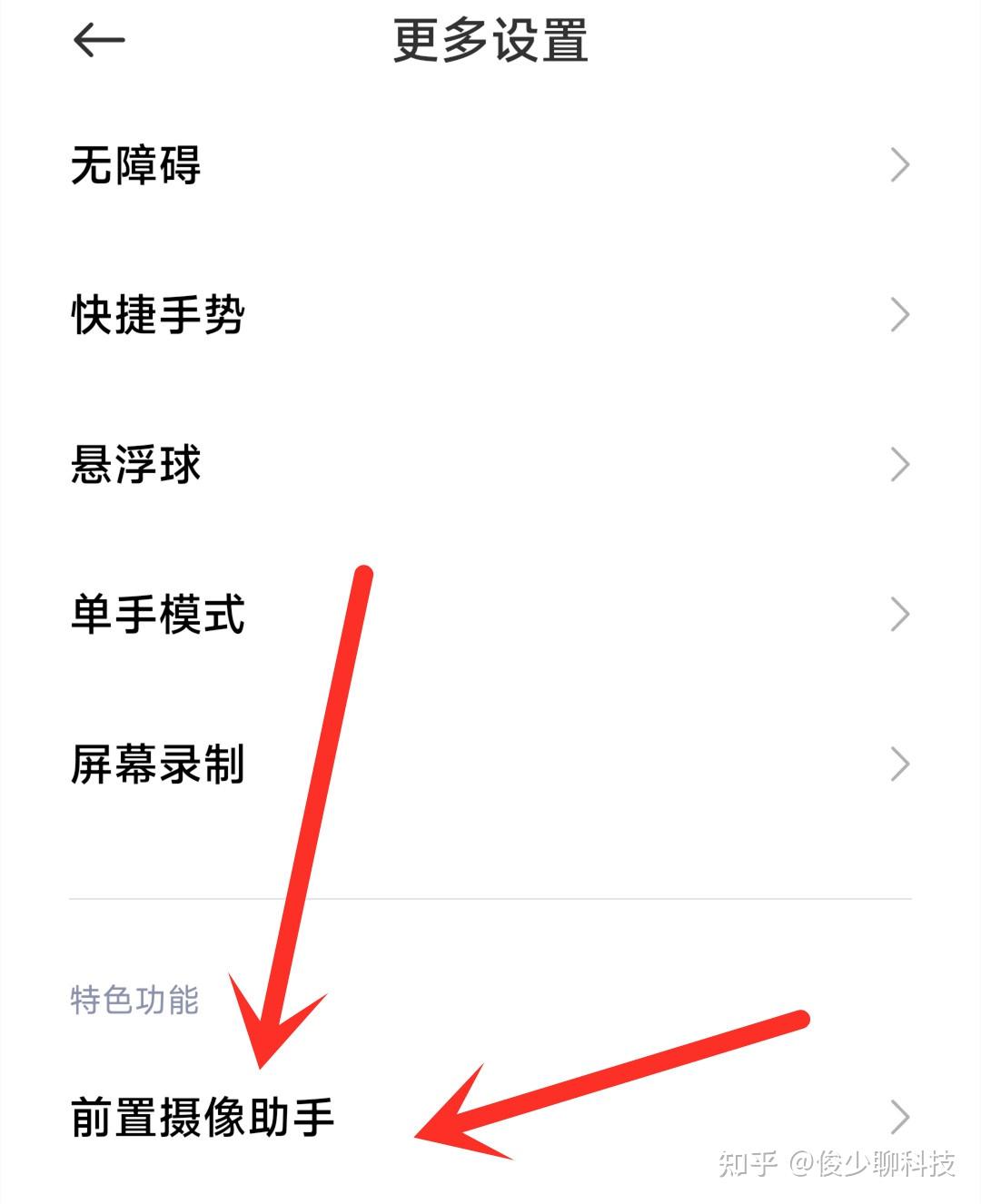Screen dimensions: 981x1204
Task: Go back from 更多设置
Action: pos(98,41)
